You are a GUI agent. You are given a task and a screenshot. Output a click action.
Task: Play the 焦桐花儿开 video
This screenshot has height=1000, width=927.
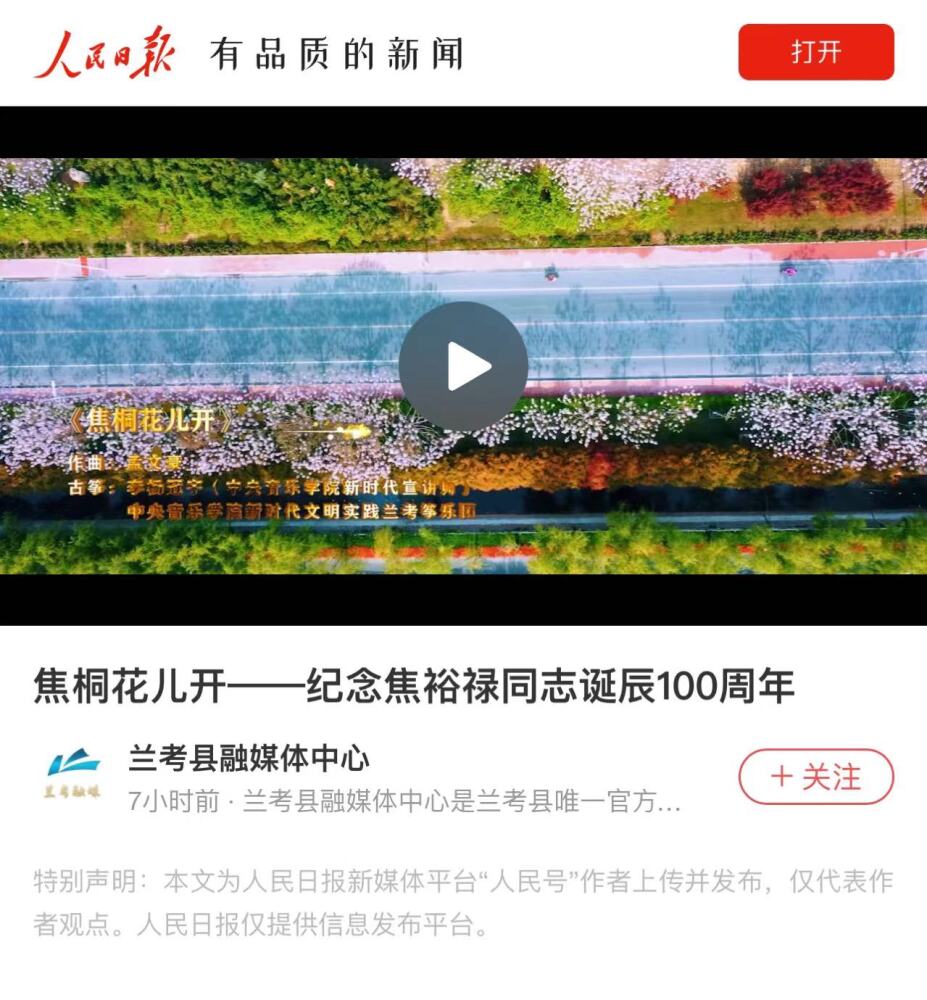pos(463,367)
